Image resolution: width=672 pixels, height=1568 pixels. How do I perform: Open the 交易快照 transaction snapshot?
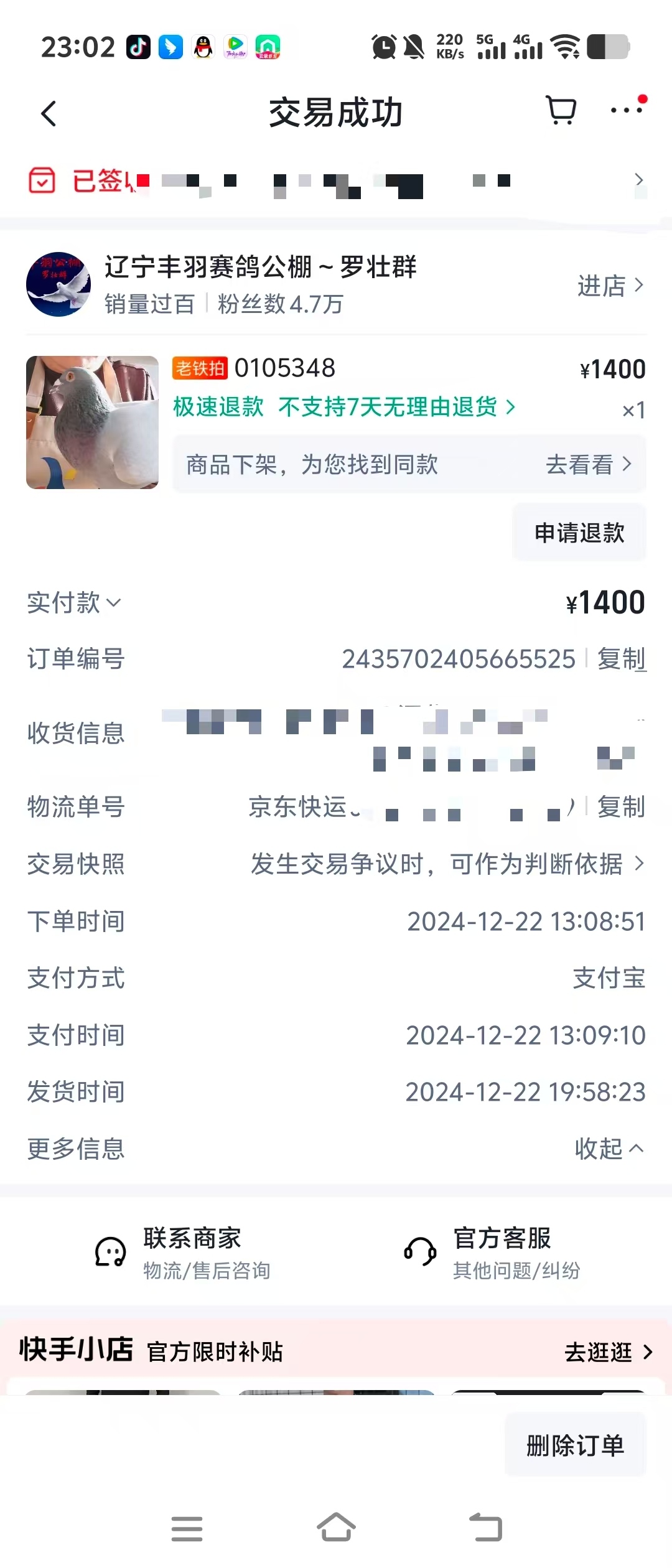click(447, 864)
